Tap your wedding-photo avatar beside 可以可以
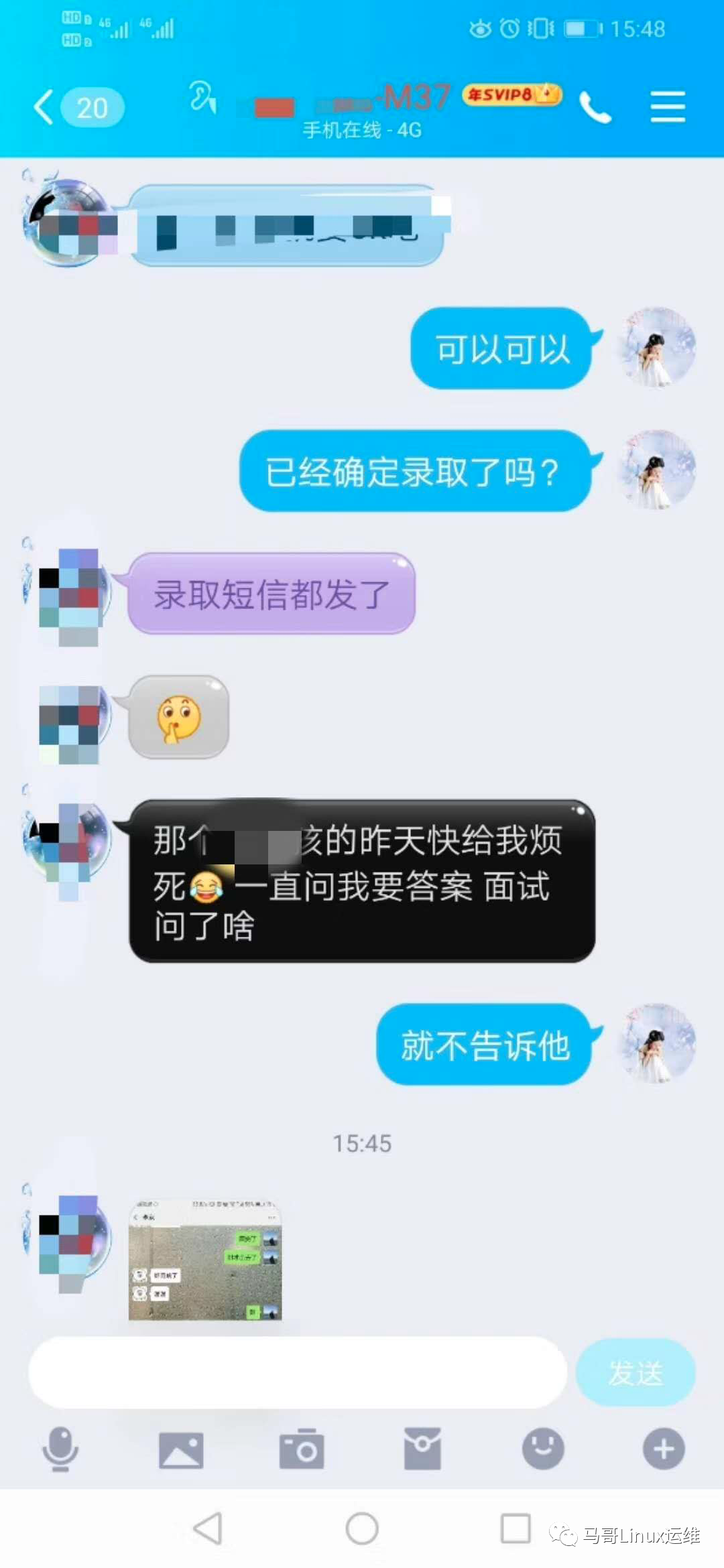724x1568 pixels. tap(656, 347)
